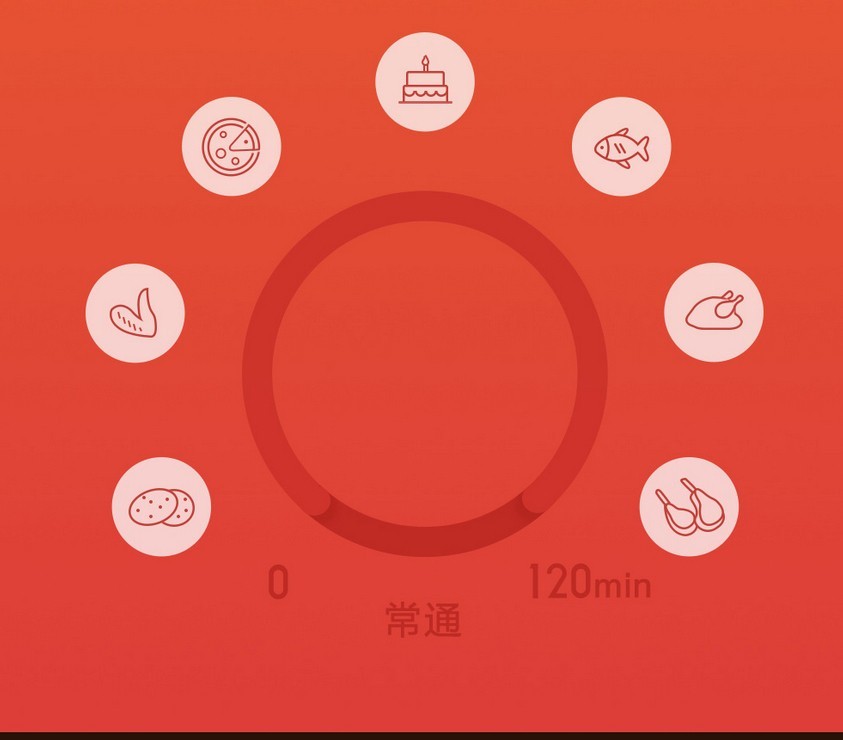The image size is (843, 740).
Task: Choose the chicken wing preset
Action: click(135, 312)
